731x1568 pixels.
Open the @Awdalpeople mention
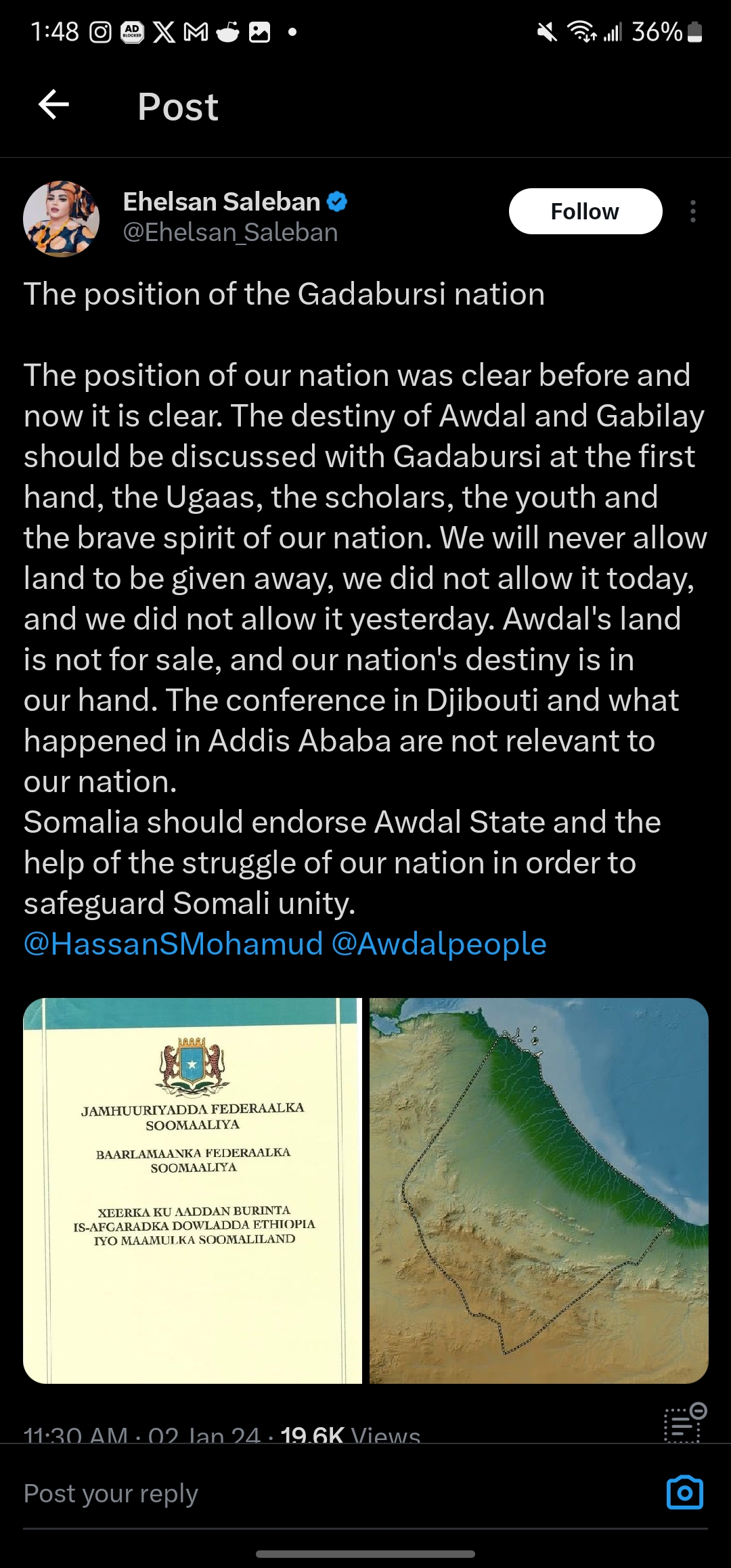coord(439,944)
